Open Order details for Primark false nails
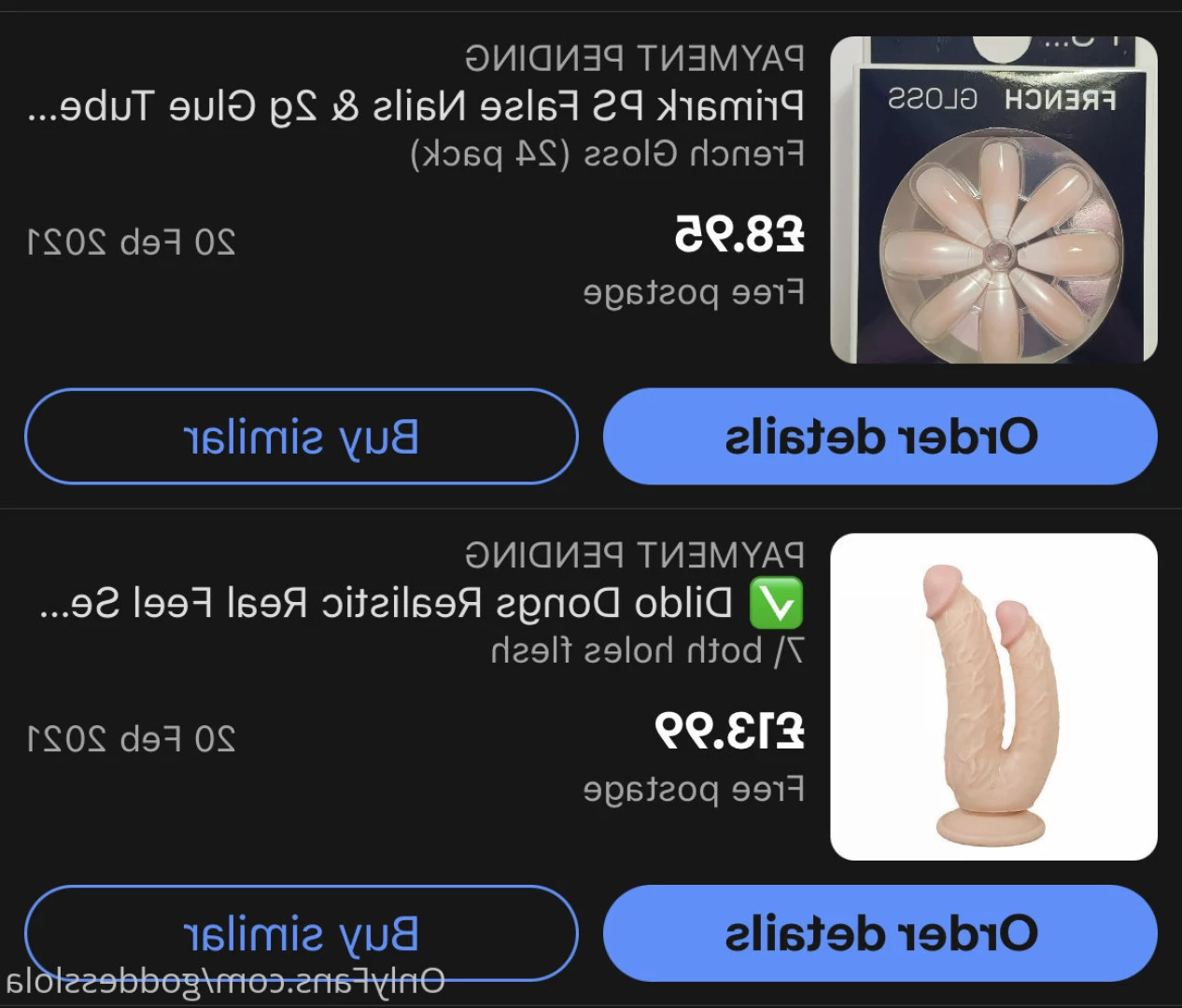This screenshot has width=1182, height=1008. tap(879, 437)
